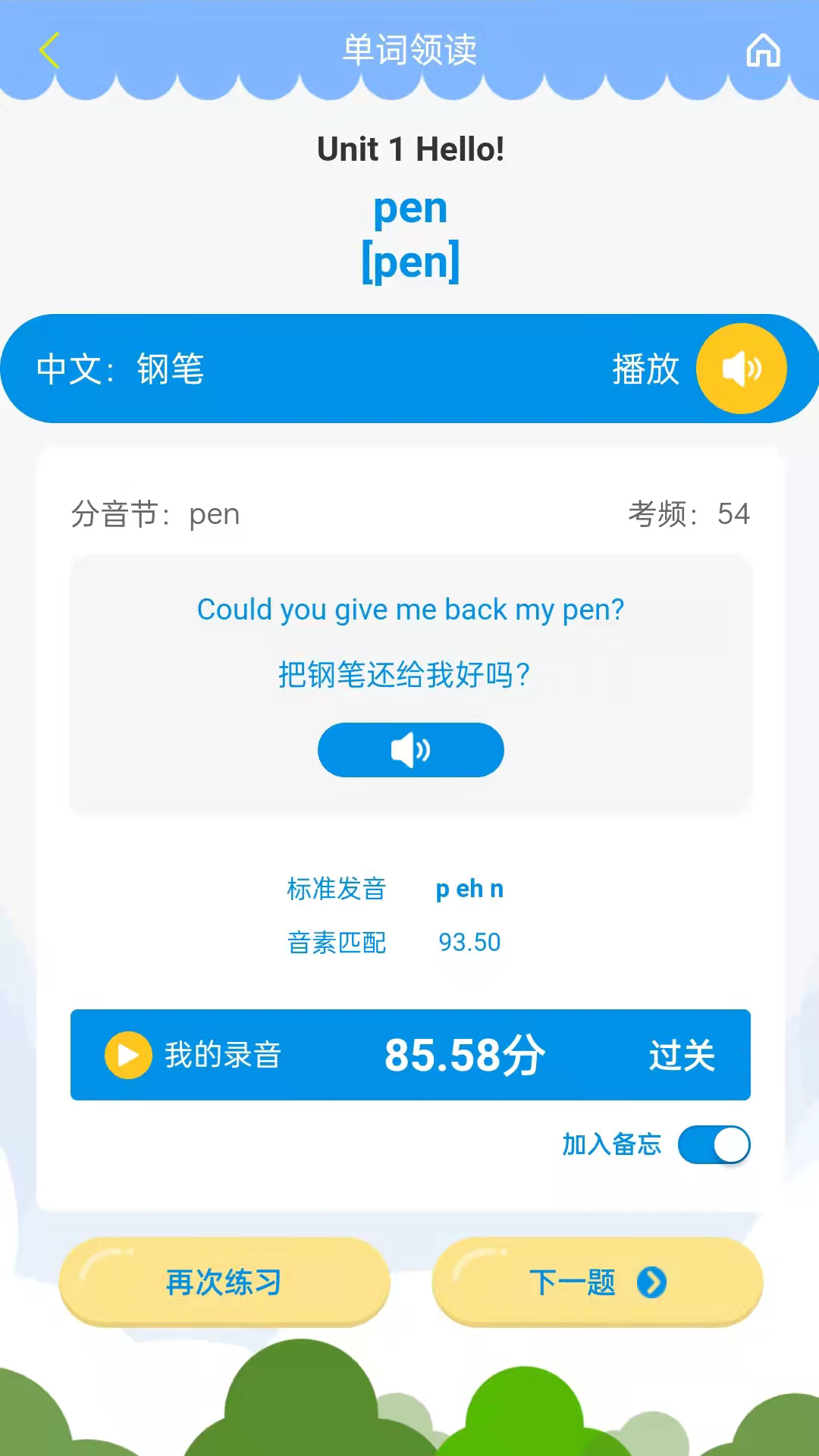Tap the home icon in top bar

764,51
